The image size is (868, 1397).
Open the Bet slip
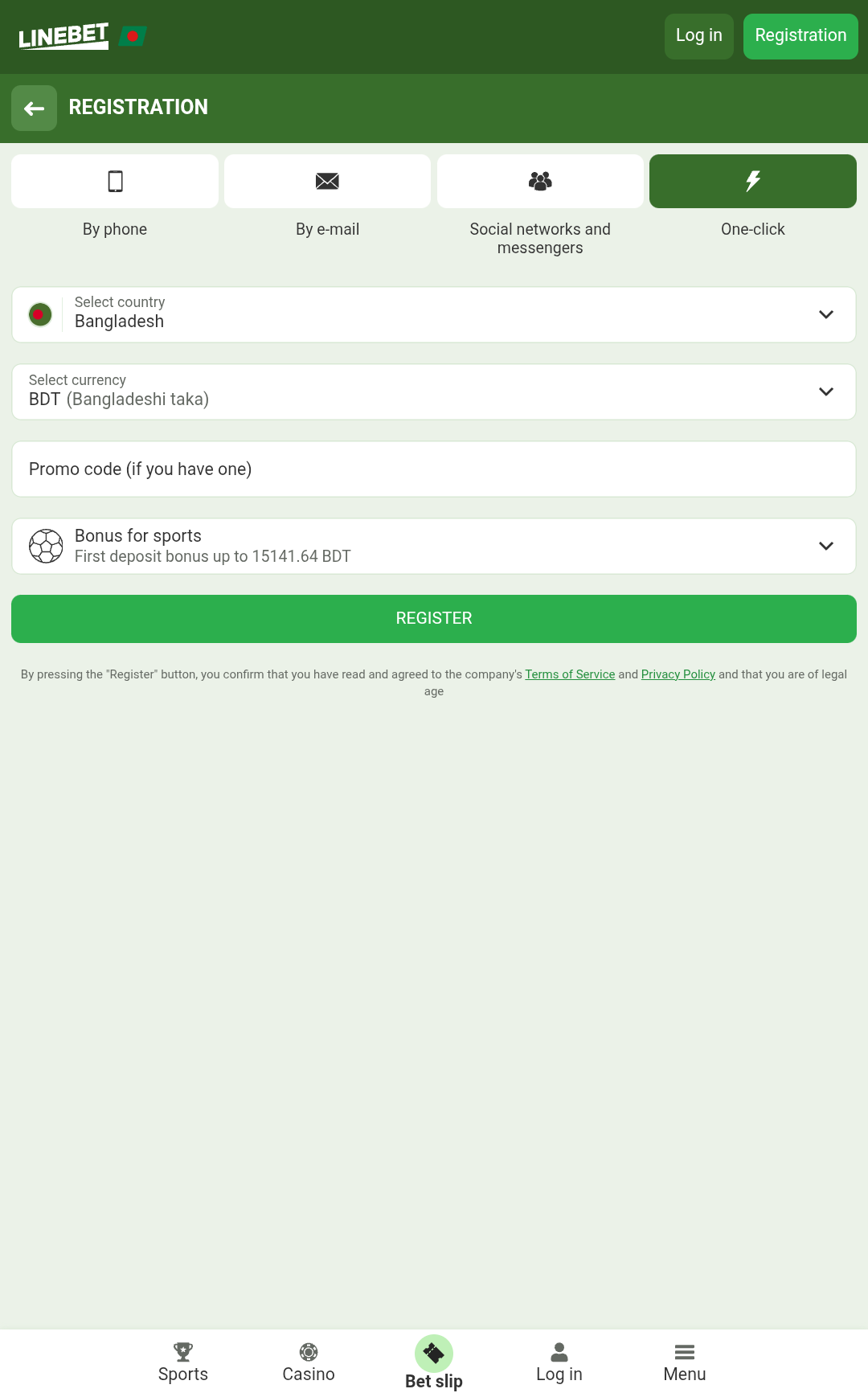point(434,1362)
